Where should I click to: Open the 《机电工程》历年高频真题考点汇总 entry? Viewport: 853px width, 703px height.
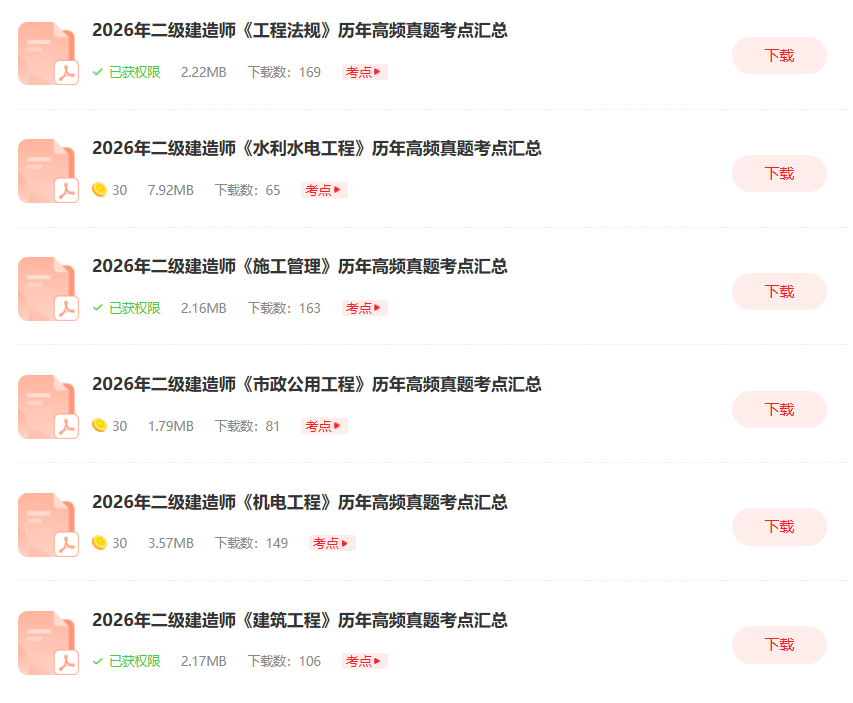coord(299,502)
